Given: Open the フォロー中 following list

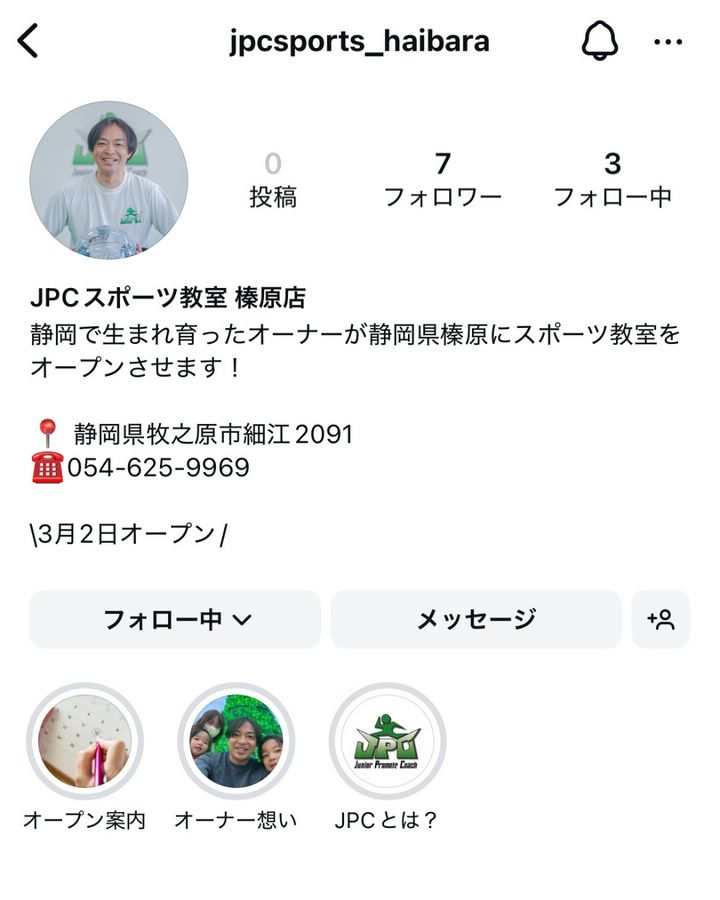Looking at the screenshot, I should pos(612,179).
